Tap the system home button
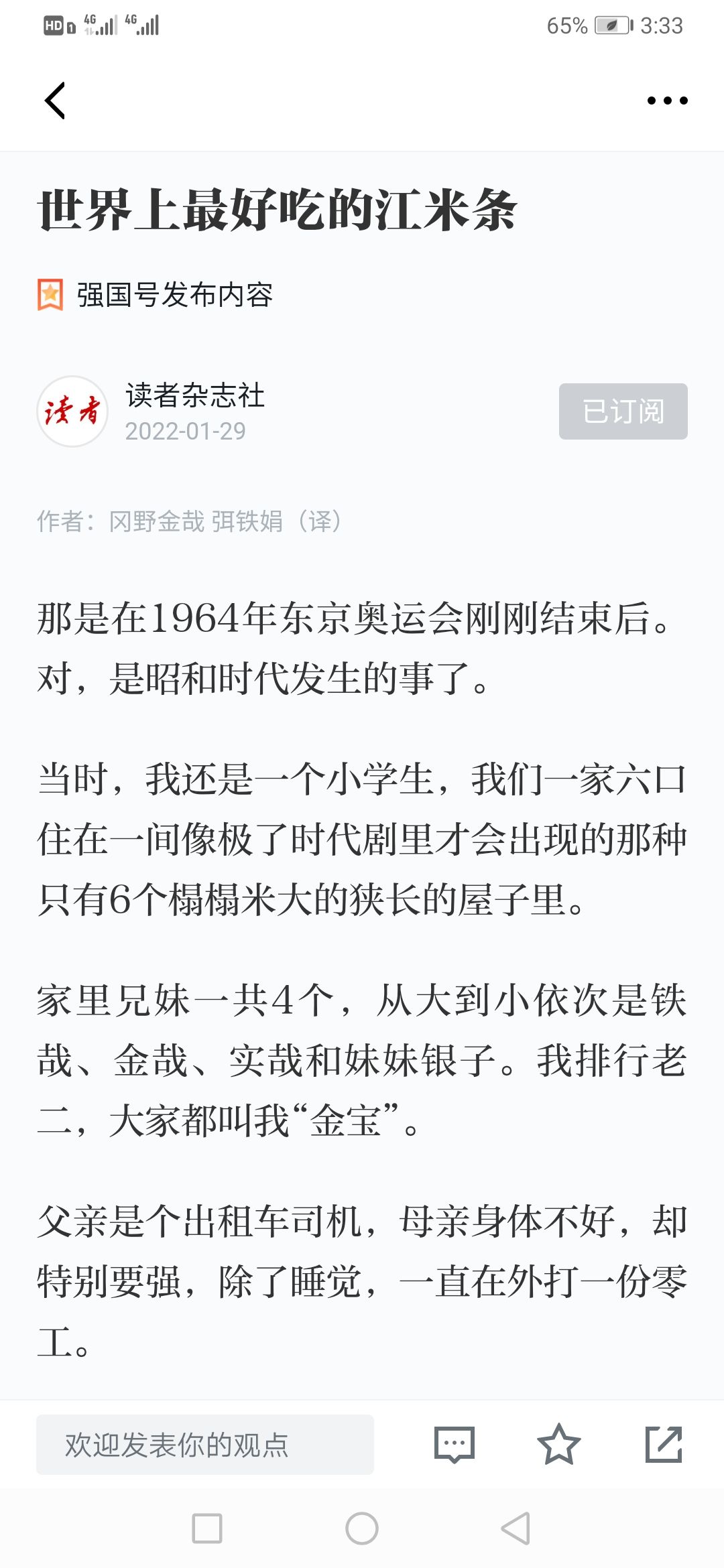724x1568 pixels. coord(362,1528)
